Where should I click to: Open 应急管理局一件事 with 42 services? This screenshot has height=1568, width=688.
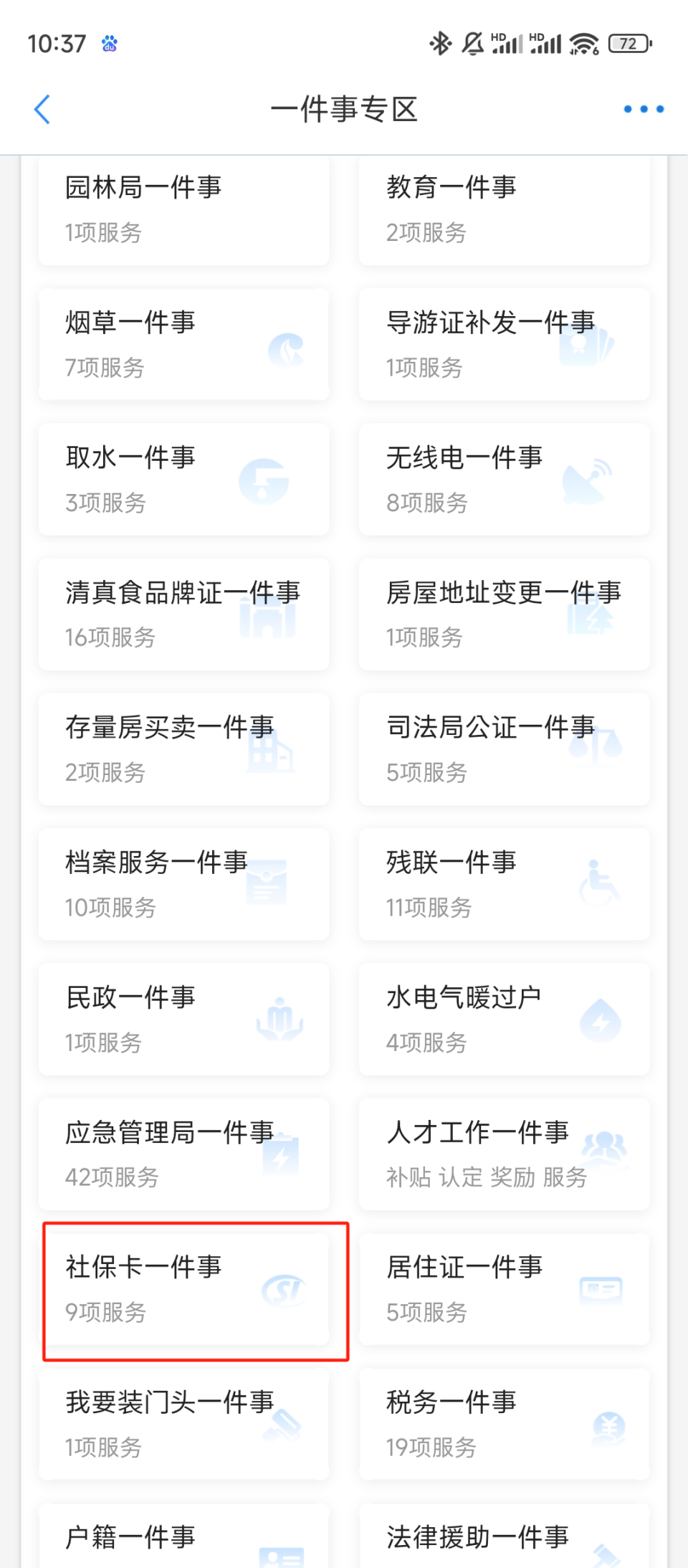(183, 1153)
